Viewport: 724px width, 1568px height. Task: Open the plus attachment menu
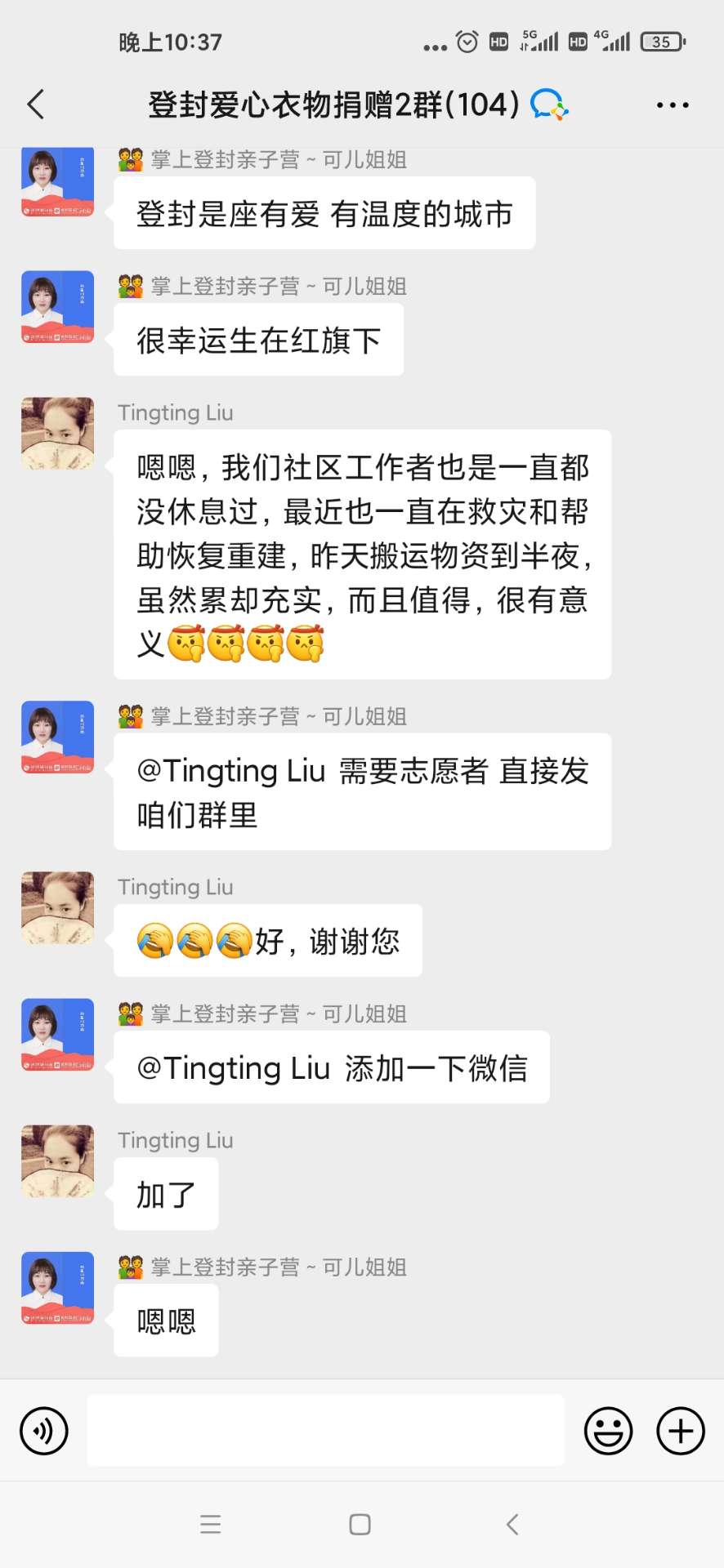pos(680,1431)
